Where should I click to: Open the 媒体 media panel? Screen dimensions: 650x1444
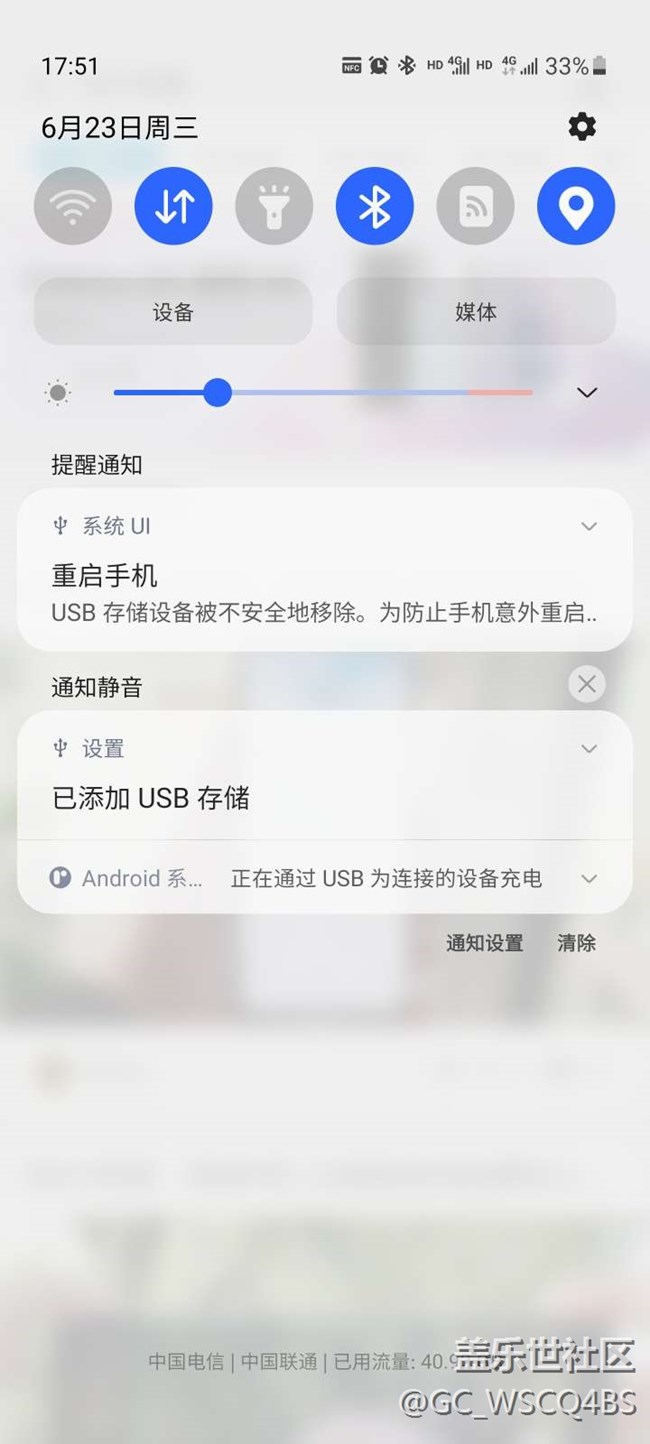pos(476,312)
